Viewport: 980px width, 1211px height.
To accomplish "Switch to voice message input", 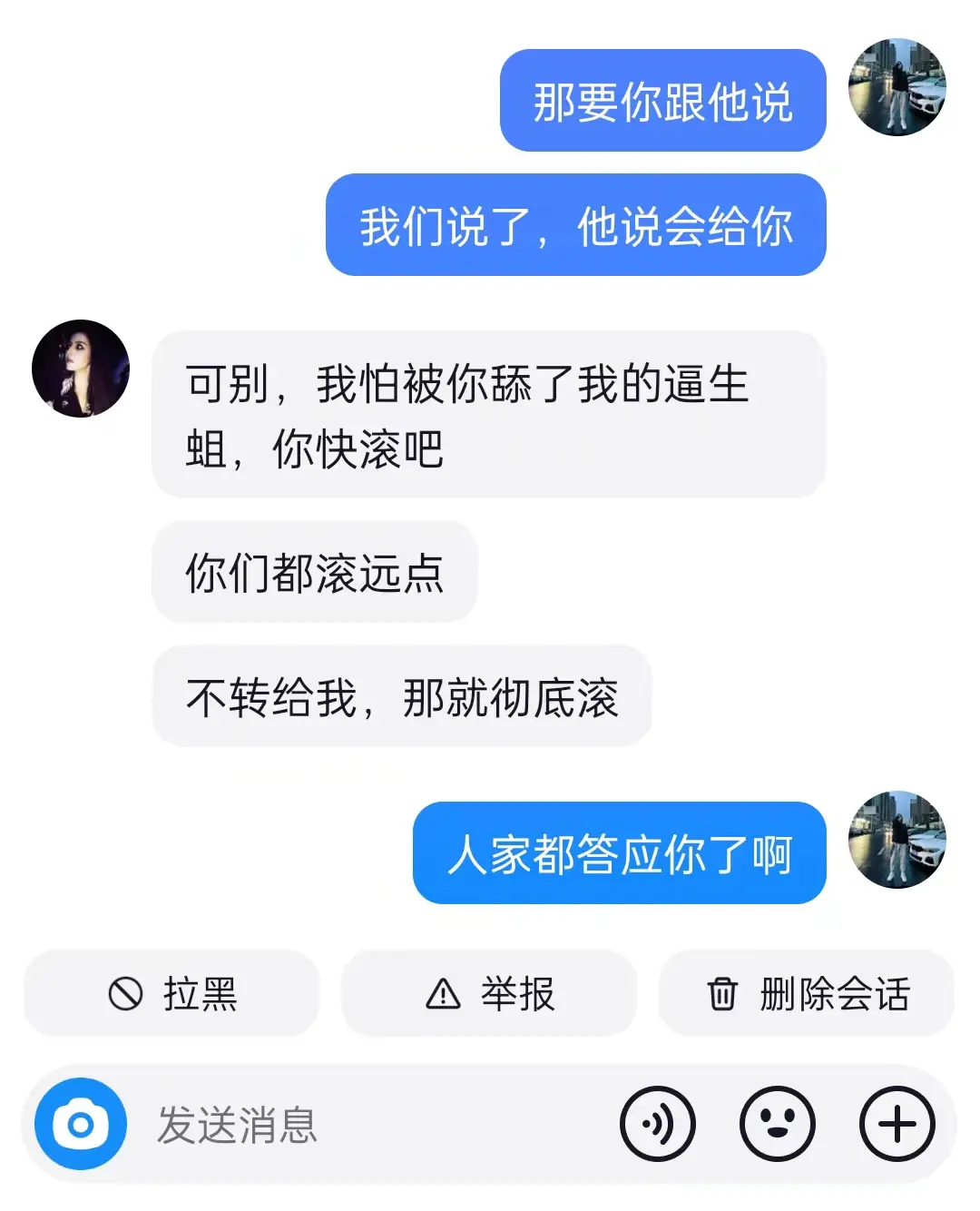I will (x=658, y=1125).
